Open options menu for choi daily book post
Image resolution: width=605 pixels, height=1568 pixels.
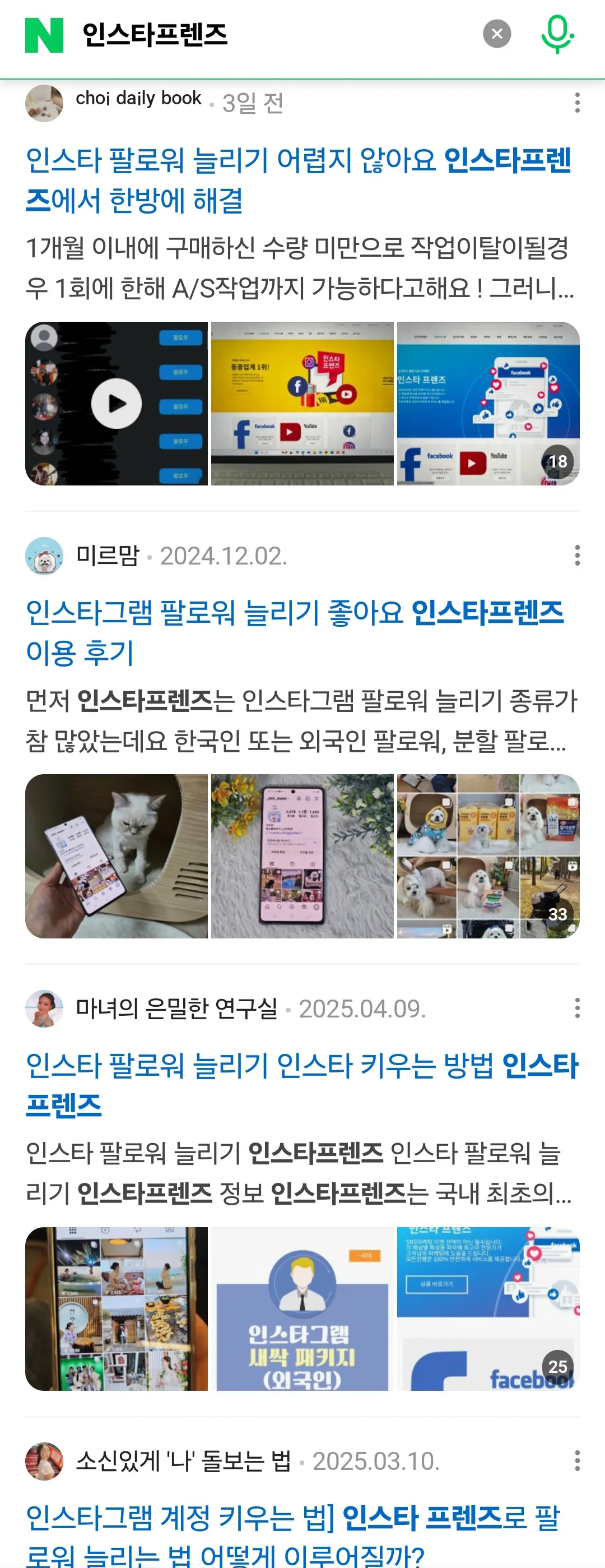pyautogui.click(x=576, y=103)
